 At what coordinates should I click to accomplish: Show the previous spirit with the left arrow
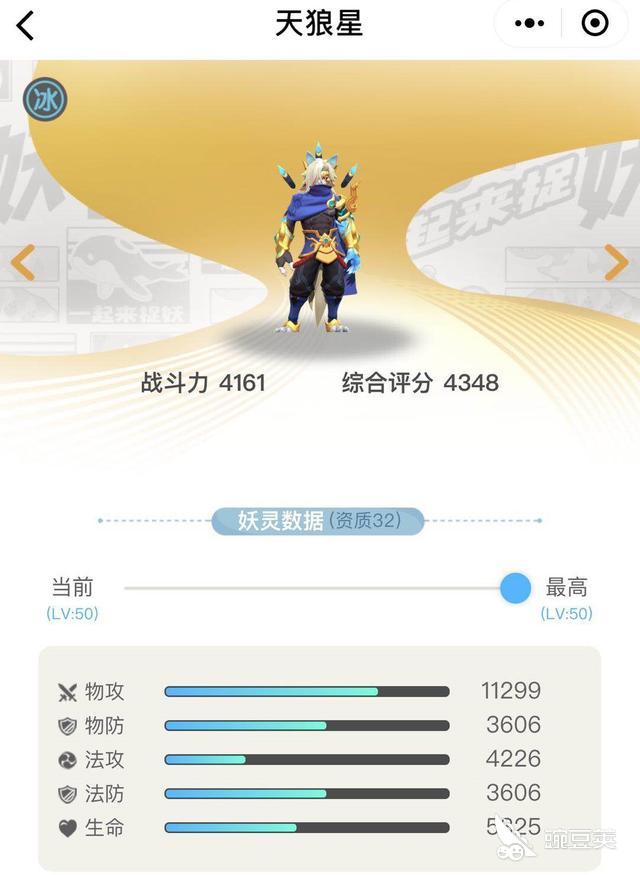(x=22, y=263)
